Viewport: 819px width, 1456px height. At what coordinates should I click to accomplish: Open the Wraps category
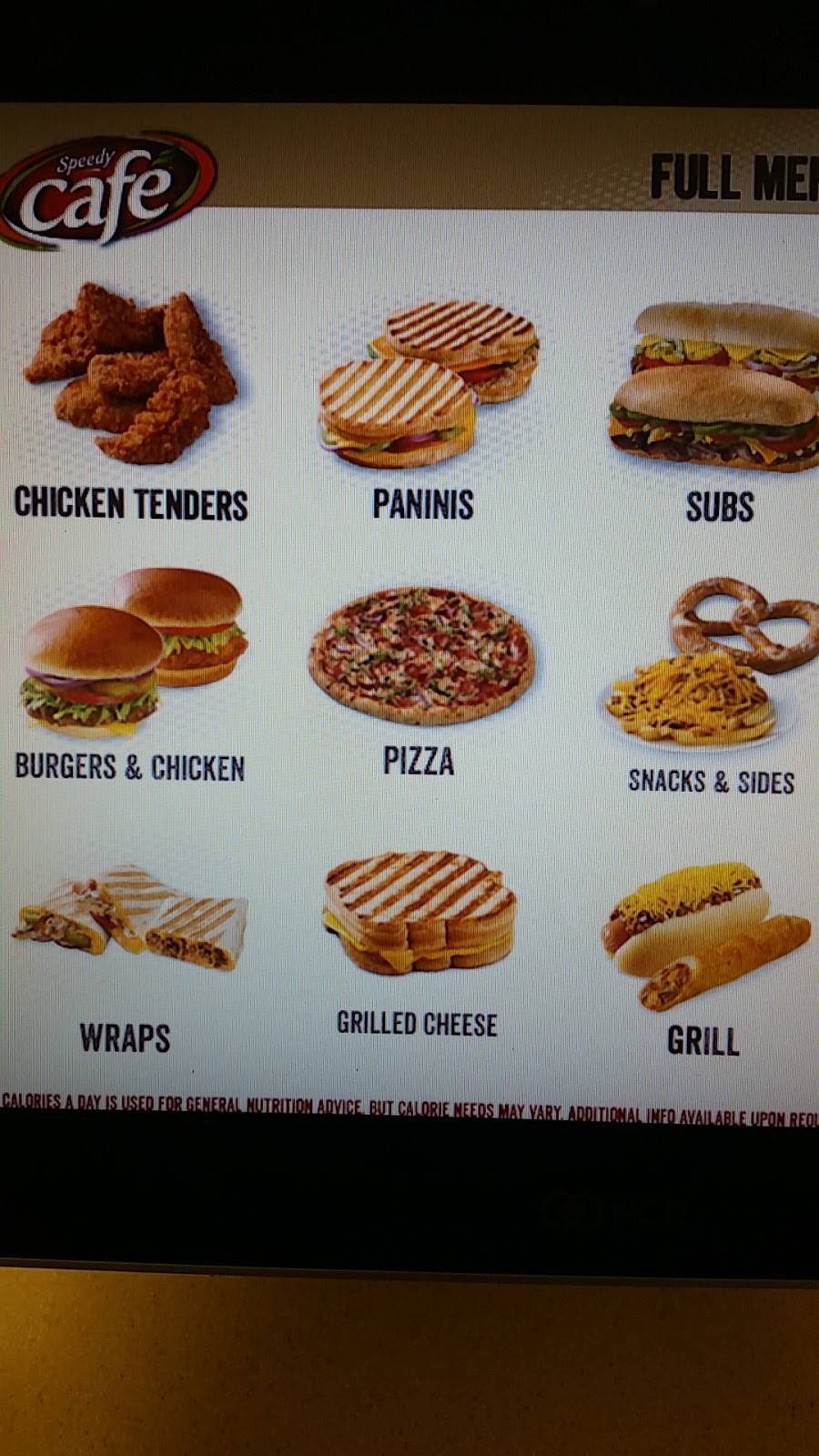[x=129, y=919]
